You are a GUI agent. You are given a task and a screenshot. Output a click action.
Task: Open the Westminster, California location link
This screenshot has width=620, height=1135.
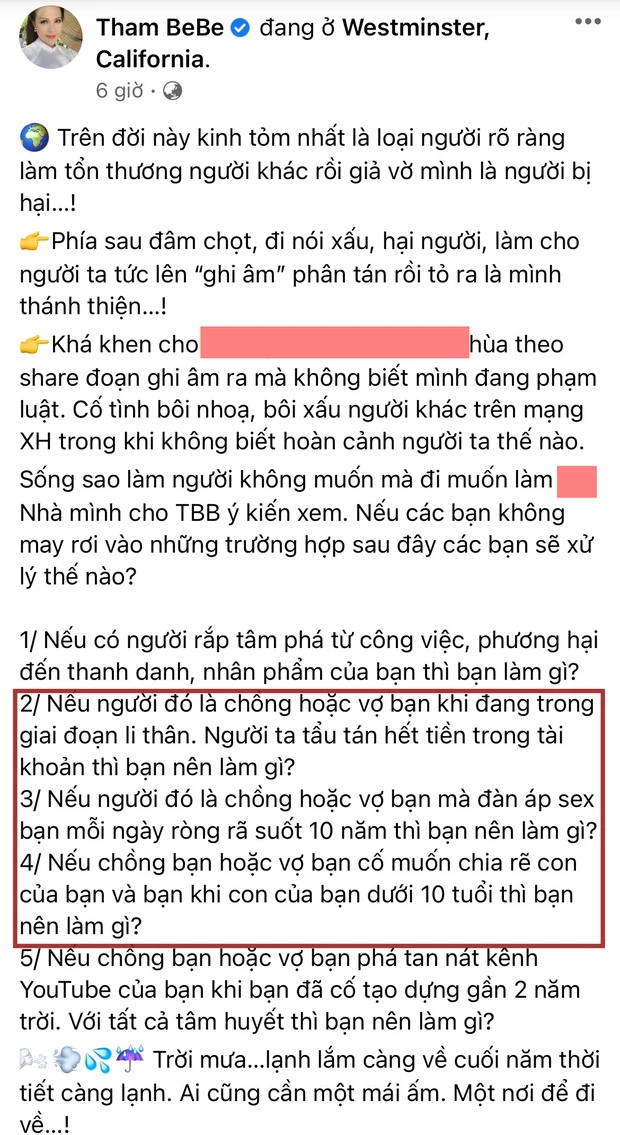point(416,30)
